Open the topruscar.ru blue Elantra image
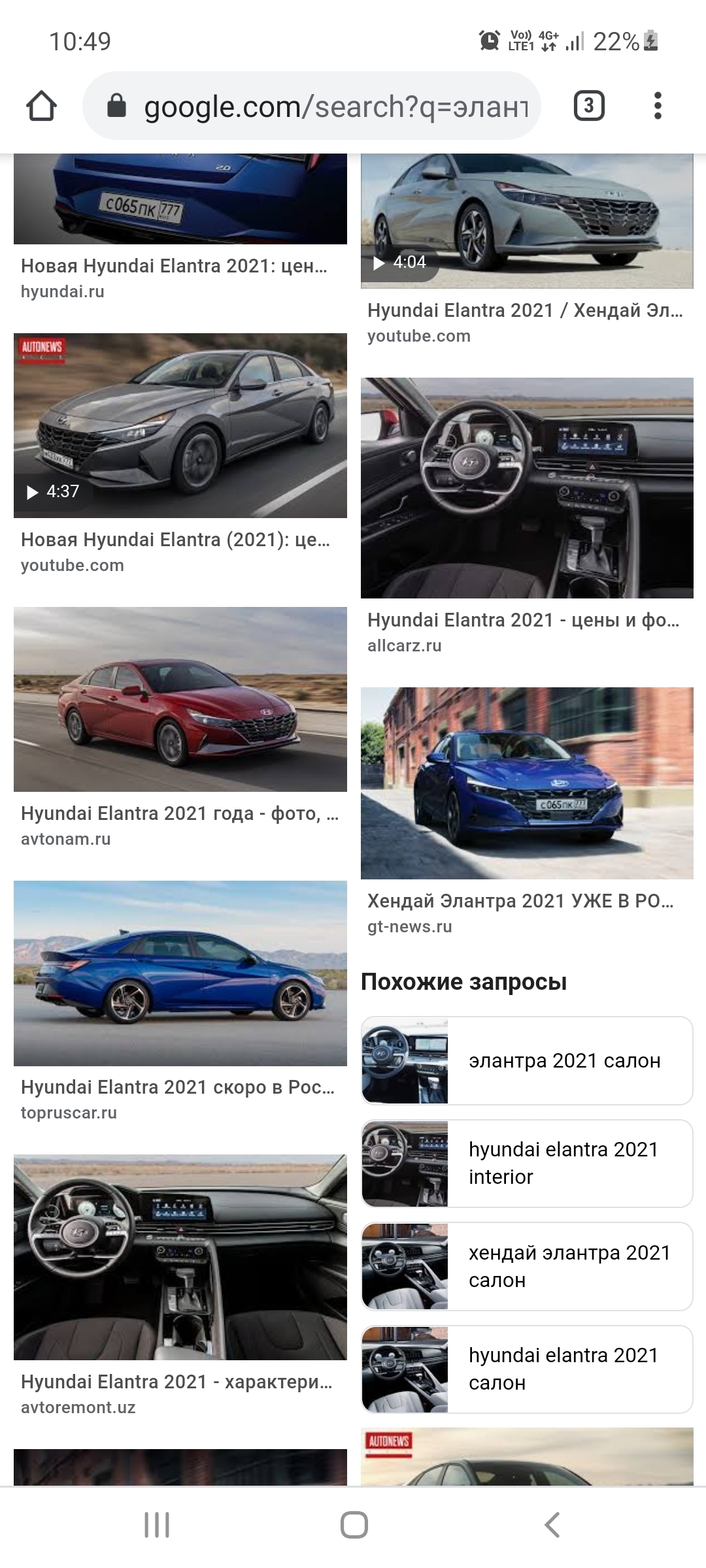Screen dimensions: 706x1568 [x=180, y=973]
